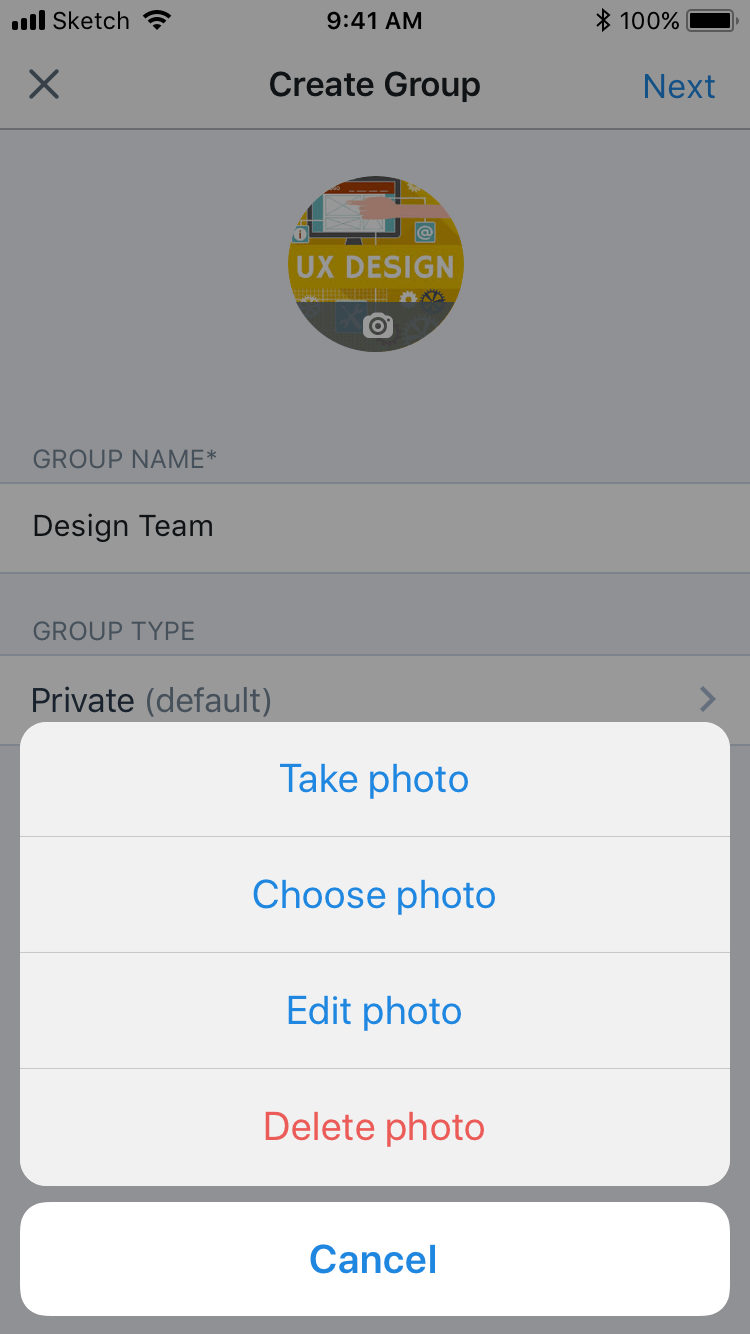Tap Next to continue group creation
Screen dimensions: 750x1334
679,87
